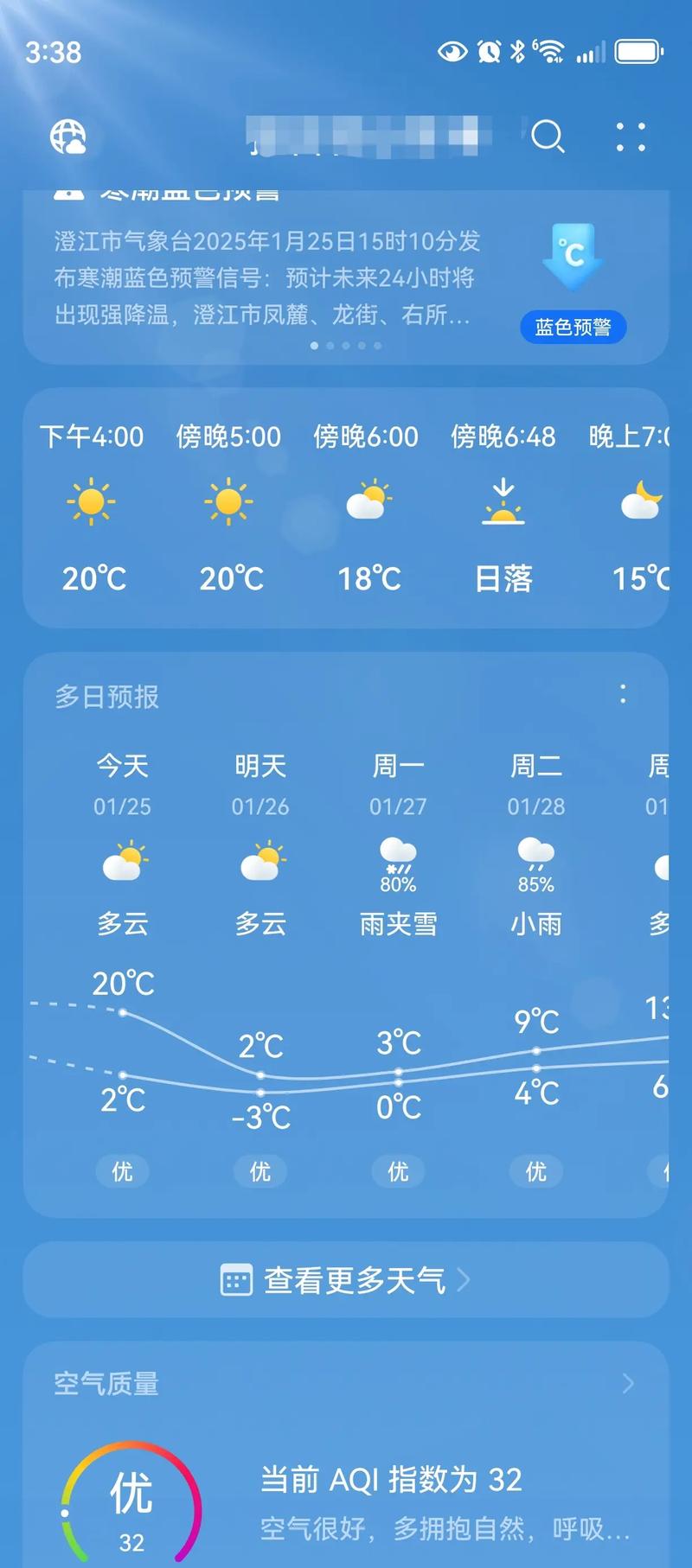
Task: Open the three-dot options for 多日预报
Action: [625, 692]
